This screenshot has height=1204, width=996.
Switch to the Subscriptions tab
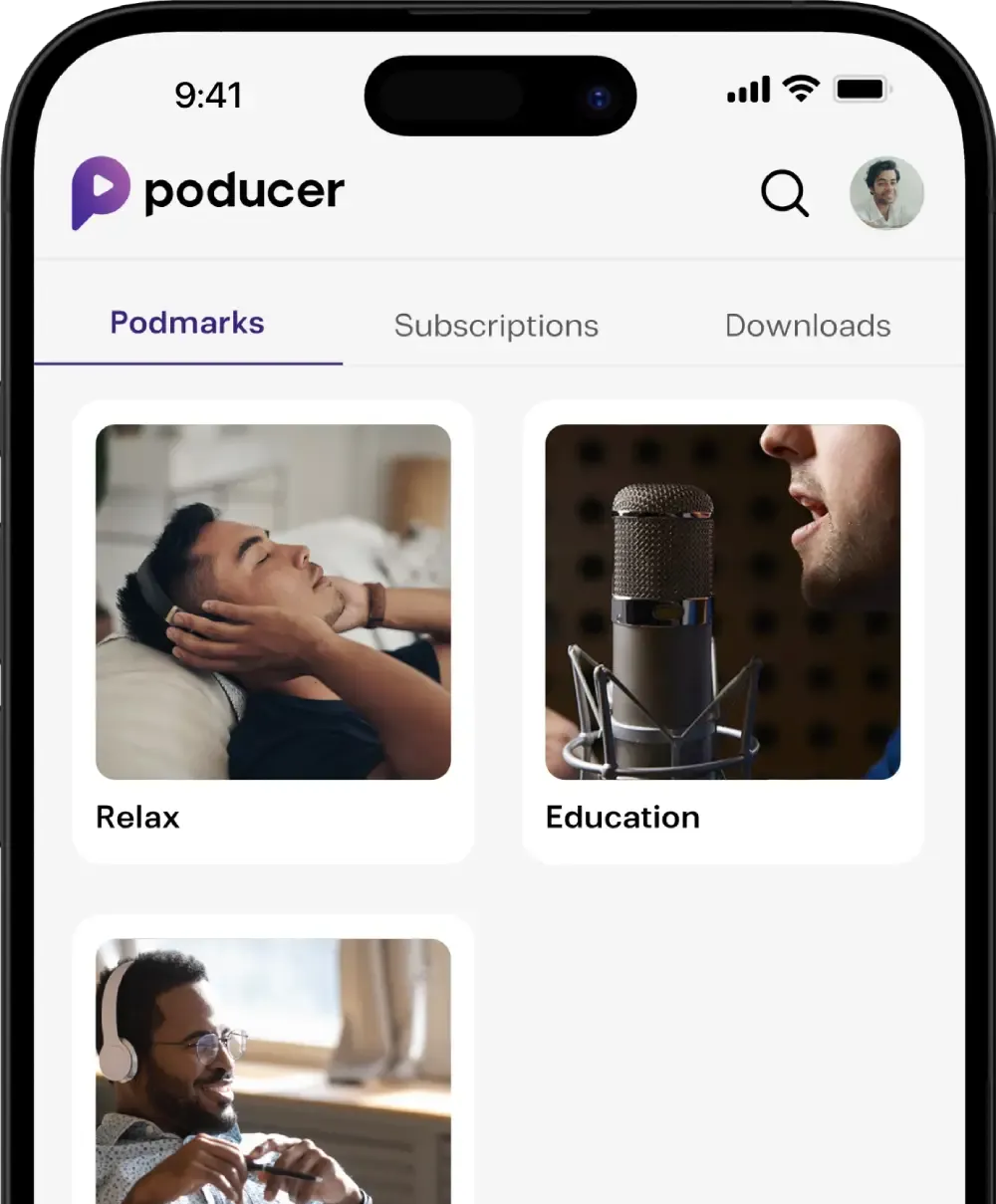click(495, 326)
